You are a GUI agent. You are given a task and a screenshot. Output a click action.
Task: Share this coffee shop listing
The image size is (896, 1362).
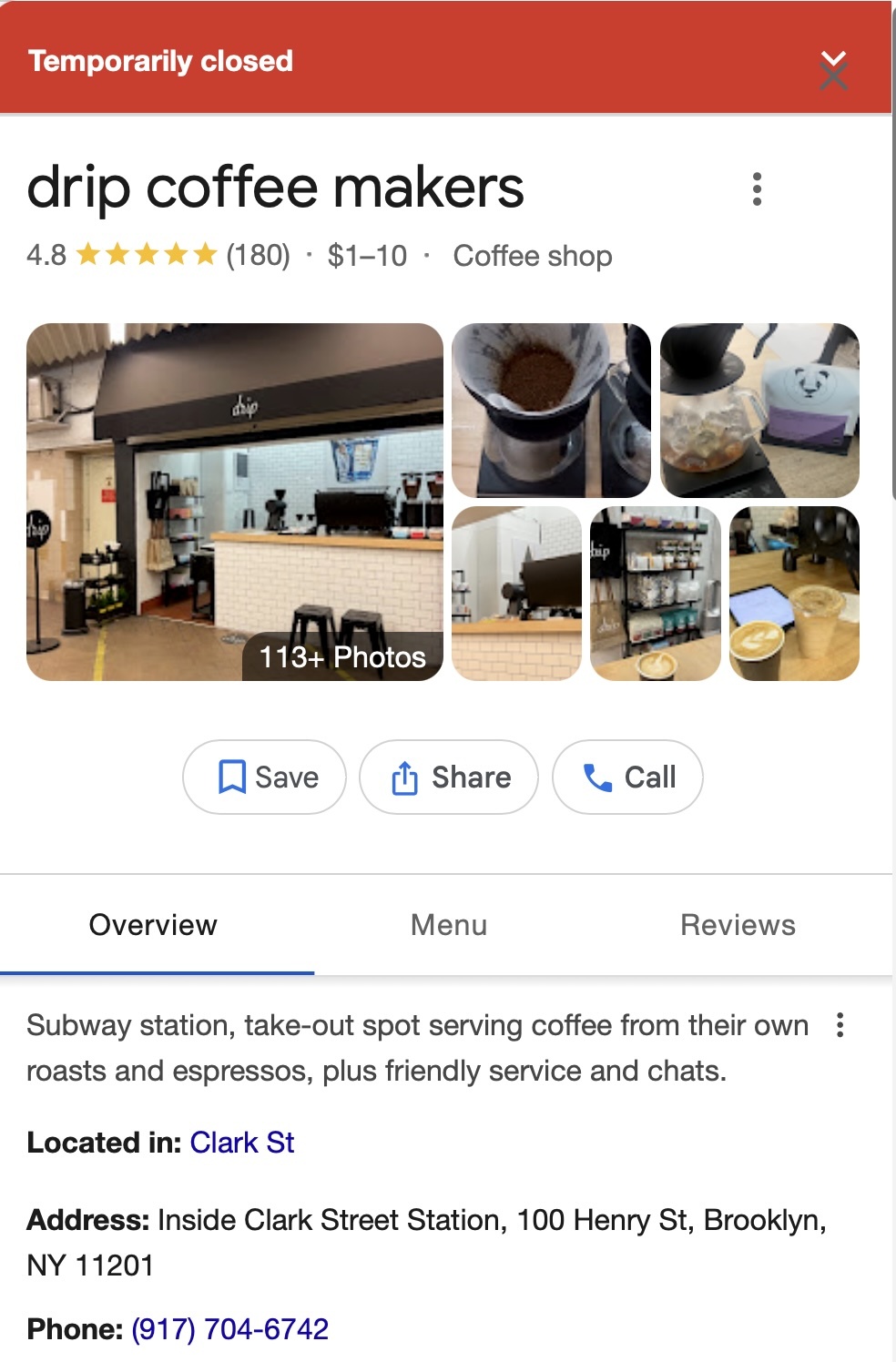tap(449, 778)
